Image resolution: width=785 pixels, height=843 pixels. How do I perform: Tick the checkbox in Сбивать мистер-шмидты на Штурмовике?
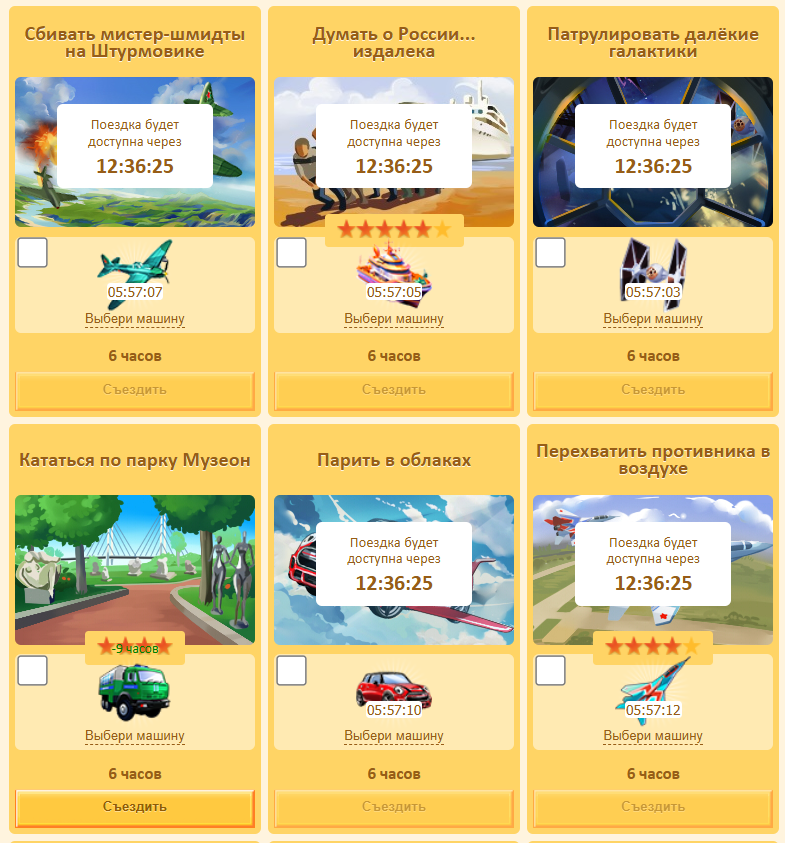(33, 253)
